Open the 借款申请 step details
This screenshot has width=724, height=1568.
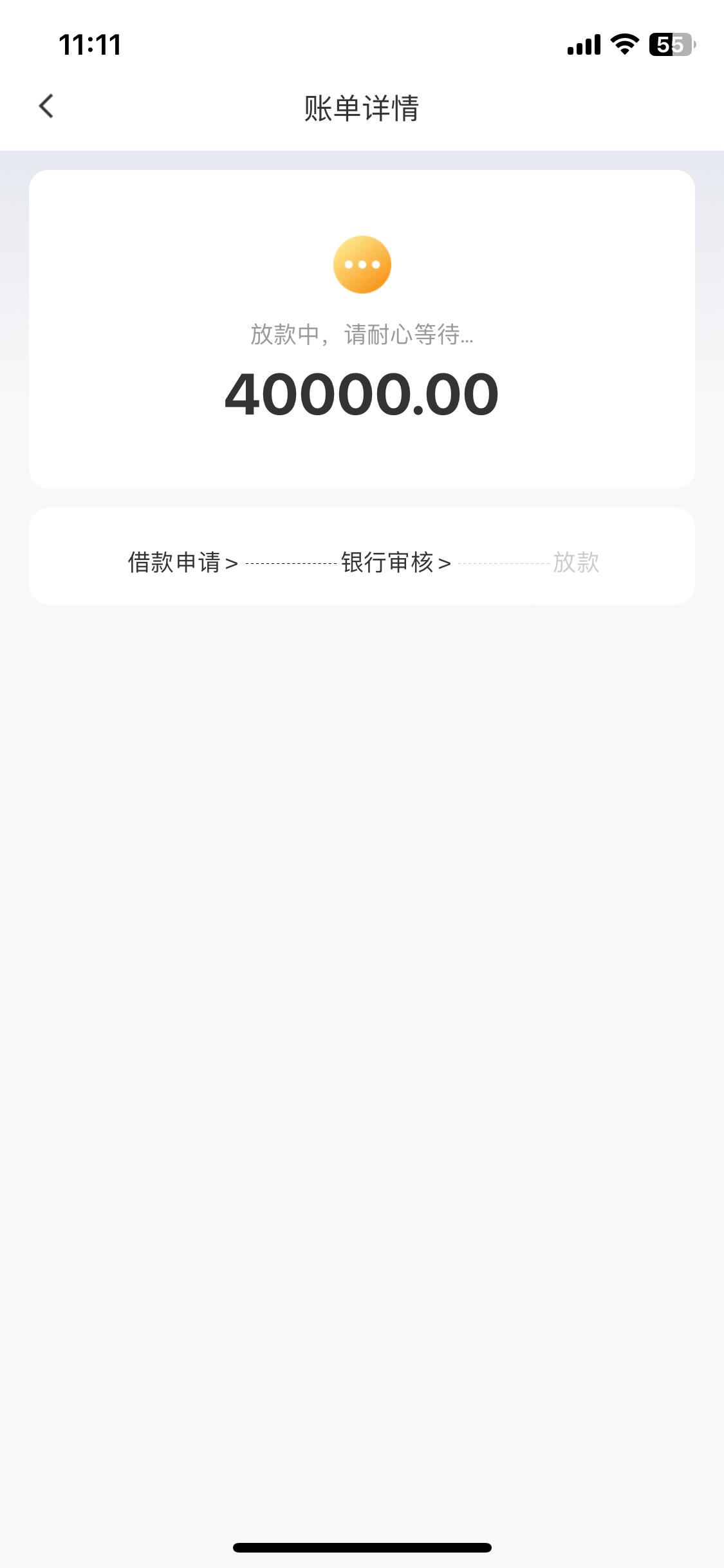(x=183, y=562)
